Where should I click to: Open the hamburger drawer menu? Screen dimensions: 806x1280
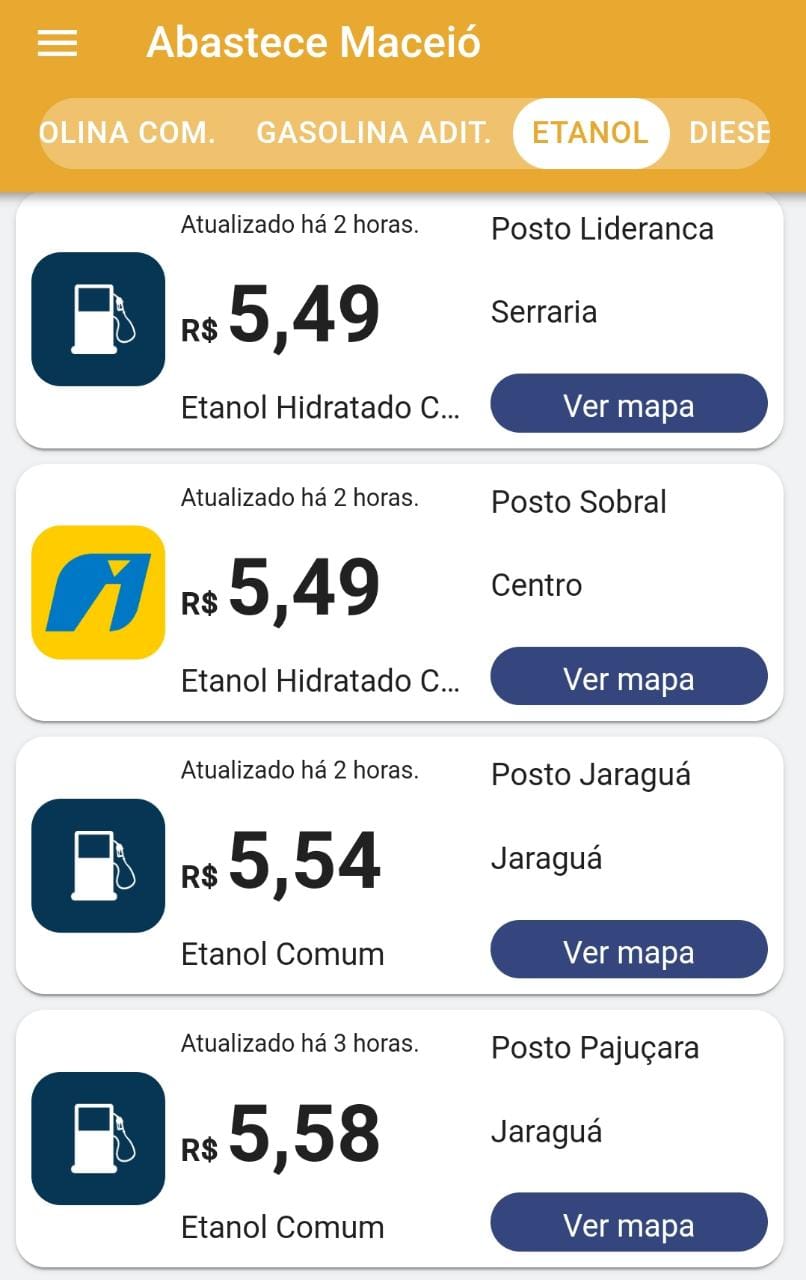(57, 43)
